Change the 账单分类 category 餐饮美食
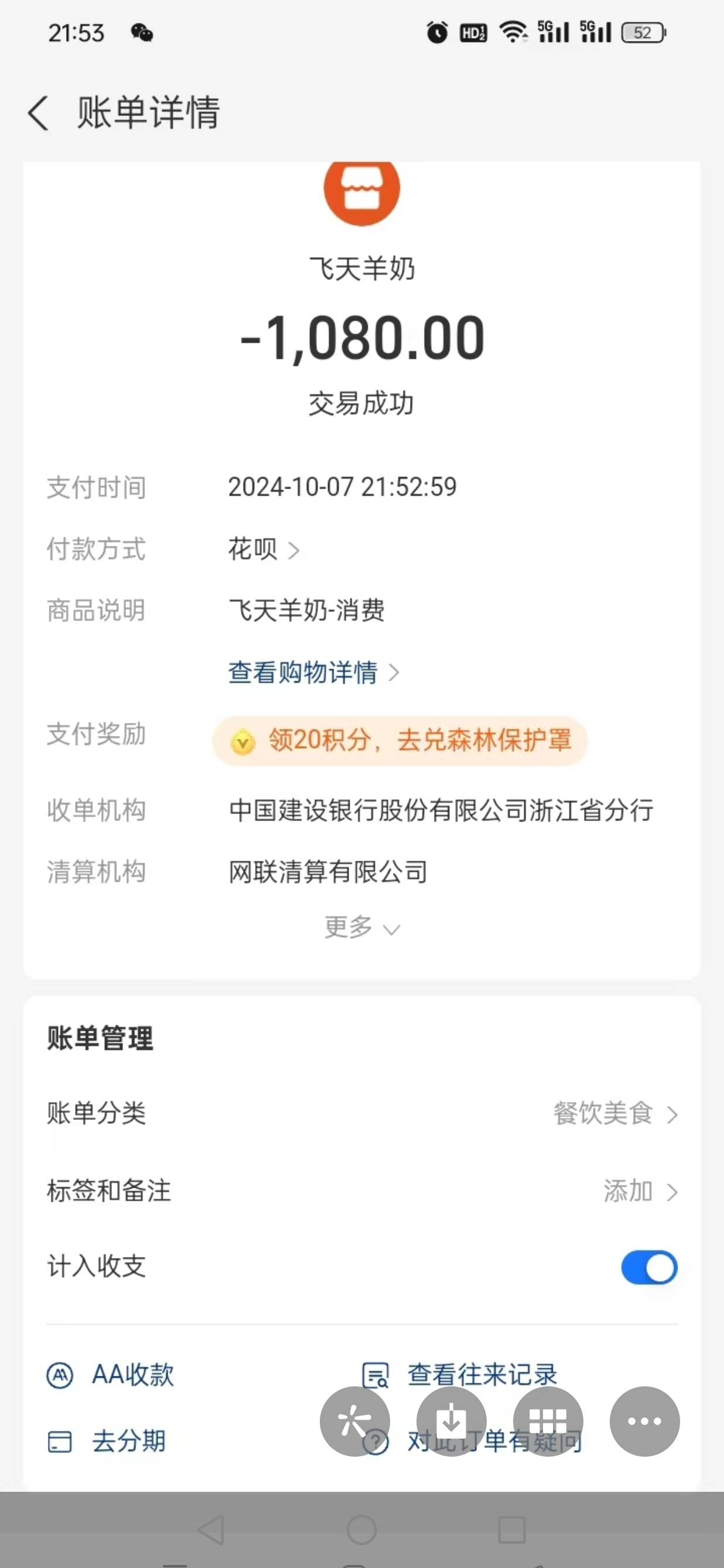The width and height of the screenshot is (724, 1568). tap(614, 1114)
